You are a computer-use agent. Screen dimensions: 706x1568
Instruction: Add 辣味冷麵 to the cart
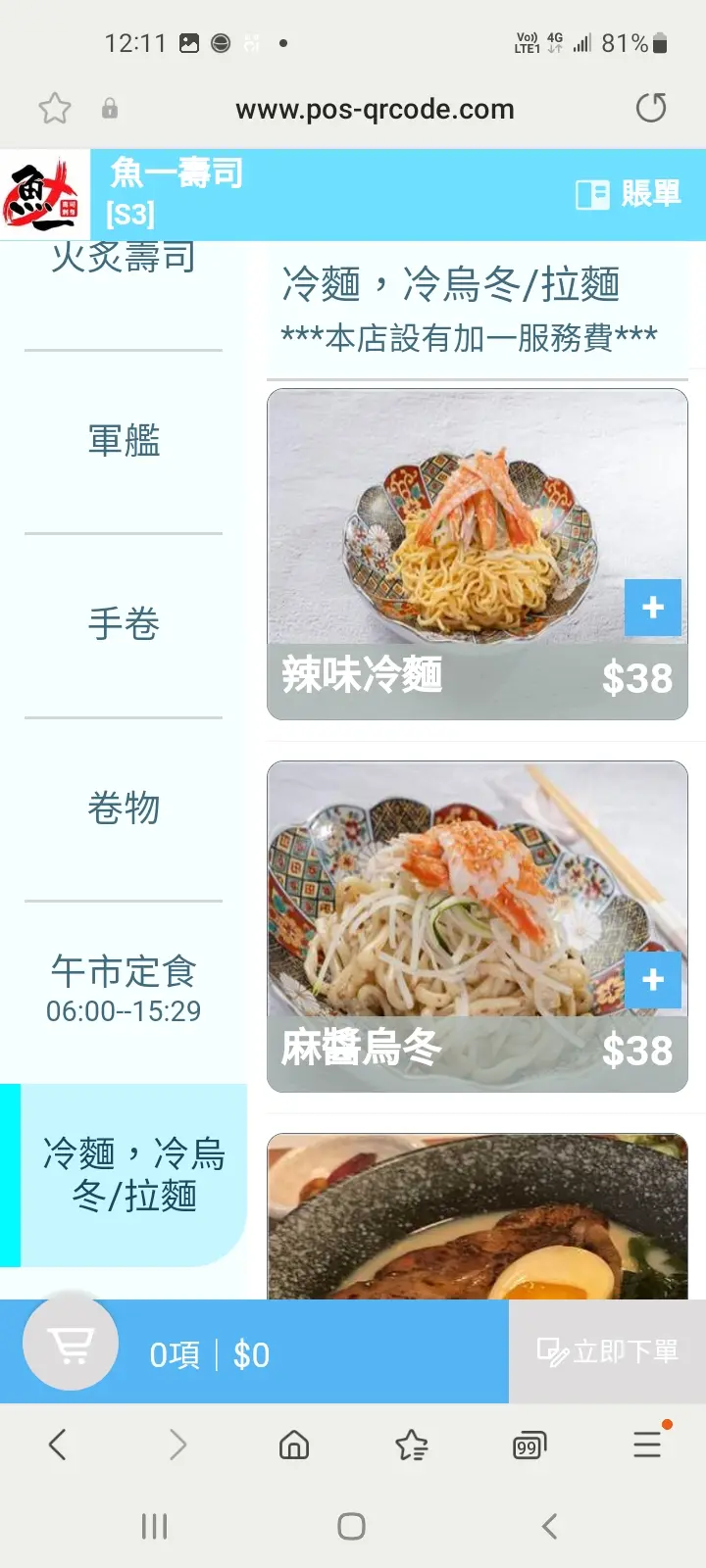(653, 608)
